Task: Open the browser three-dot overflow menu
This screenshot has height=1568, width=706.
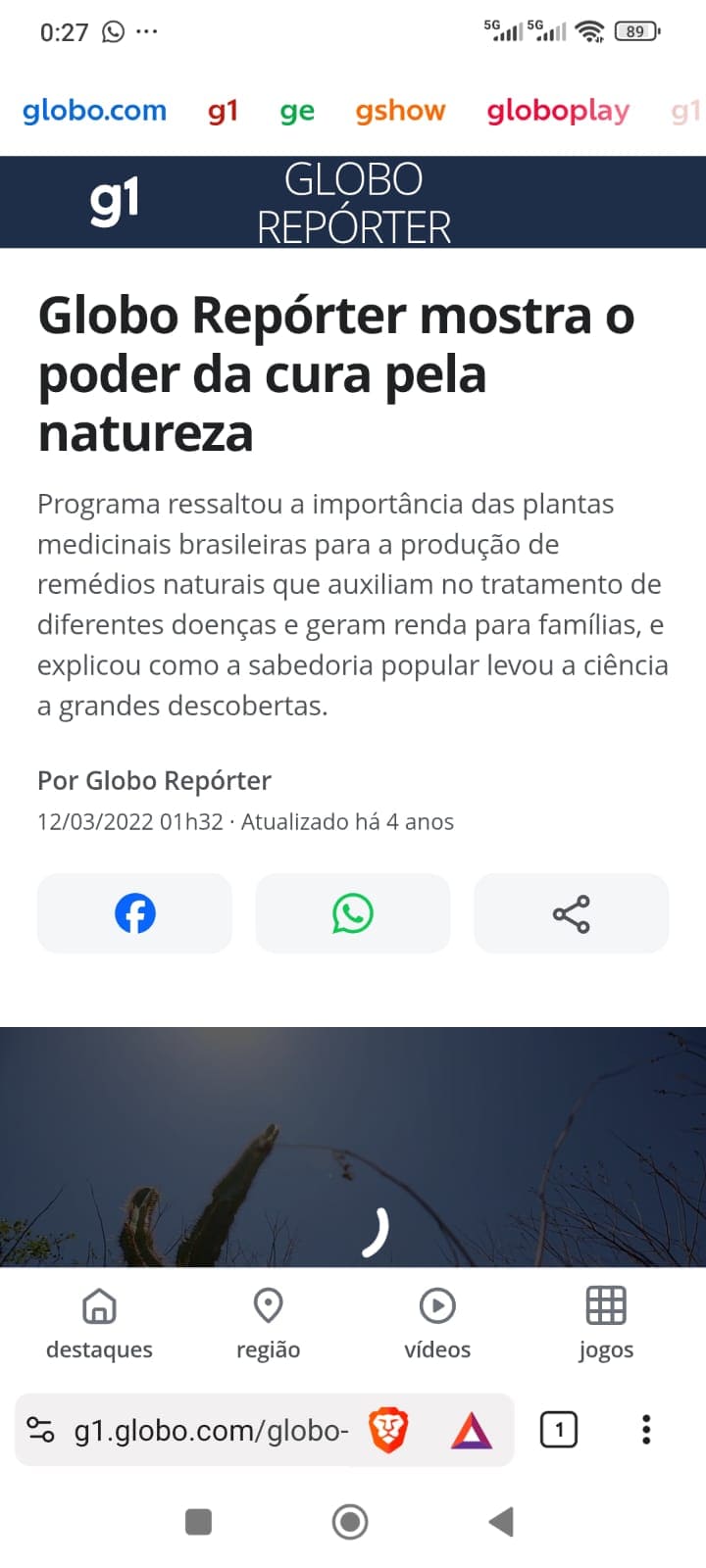Action: [645, 1430]
